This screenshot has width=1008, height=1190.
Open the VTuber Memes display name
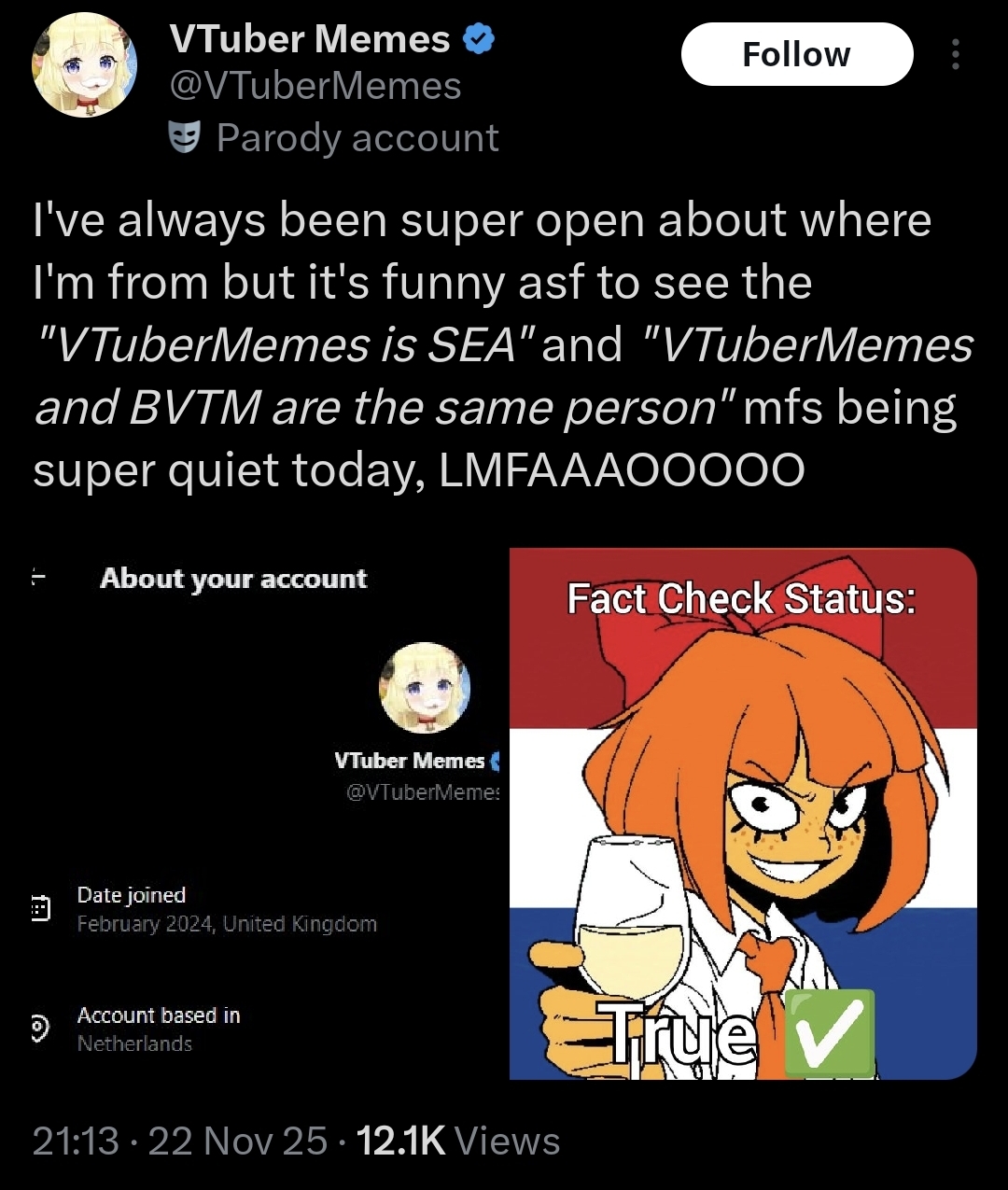(x=310, y=39)
